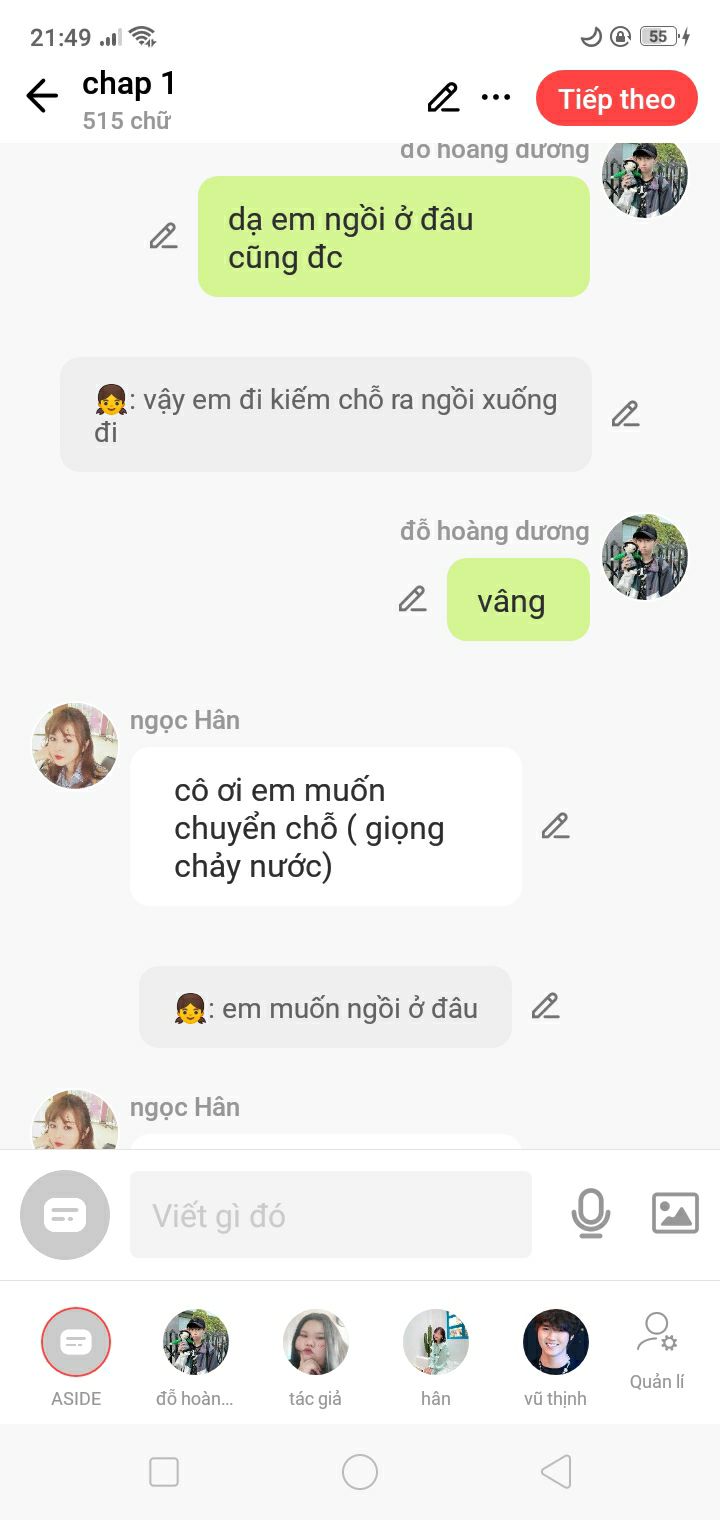Select the ASIDE narrator option
720x1520 pixels.
76,1342
